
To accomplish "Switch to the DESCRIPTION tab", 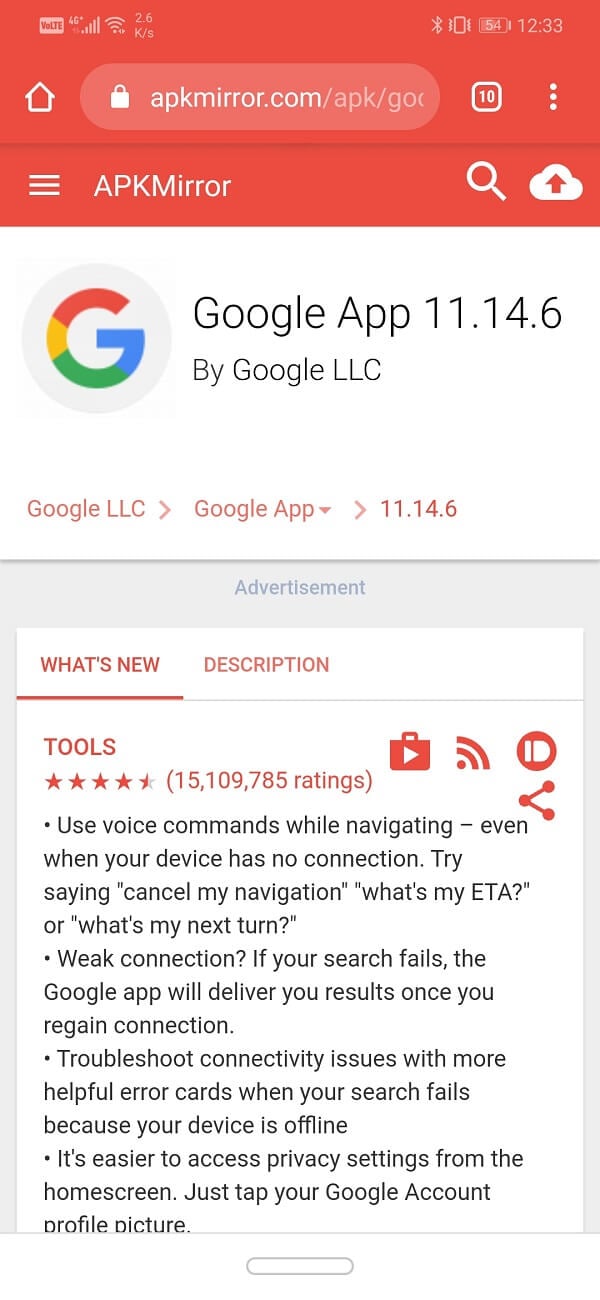I will [x=266, y=665].
